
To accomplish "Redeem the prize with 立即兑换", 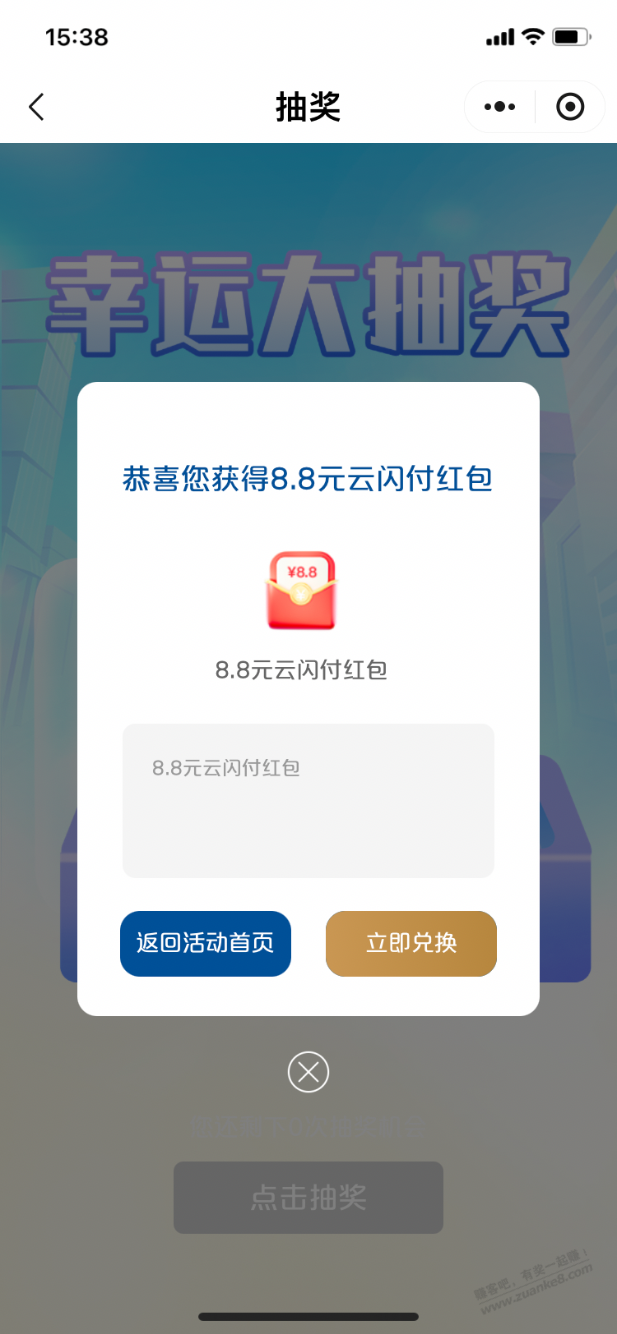I will tap(411, 943).
